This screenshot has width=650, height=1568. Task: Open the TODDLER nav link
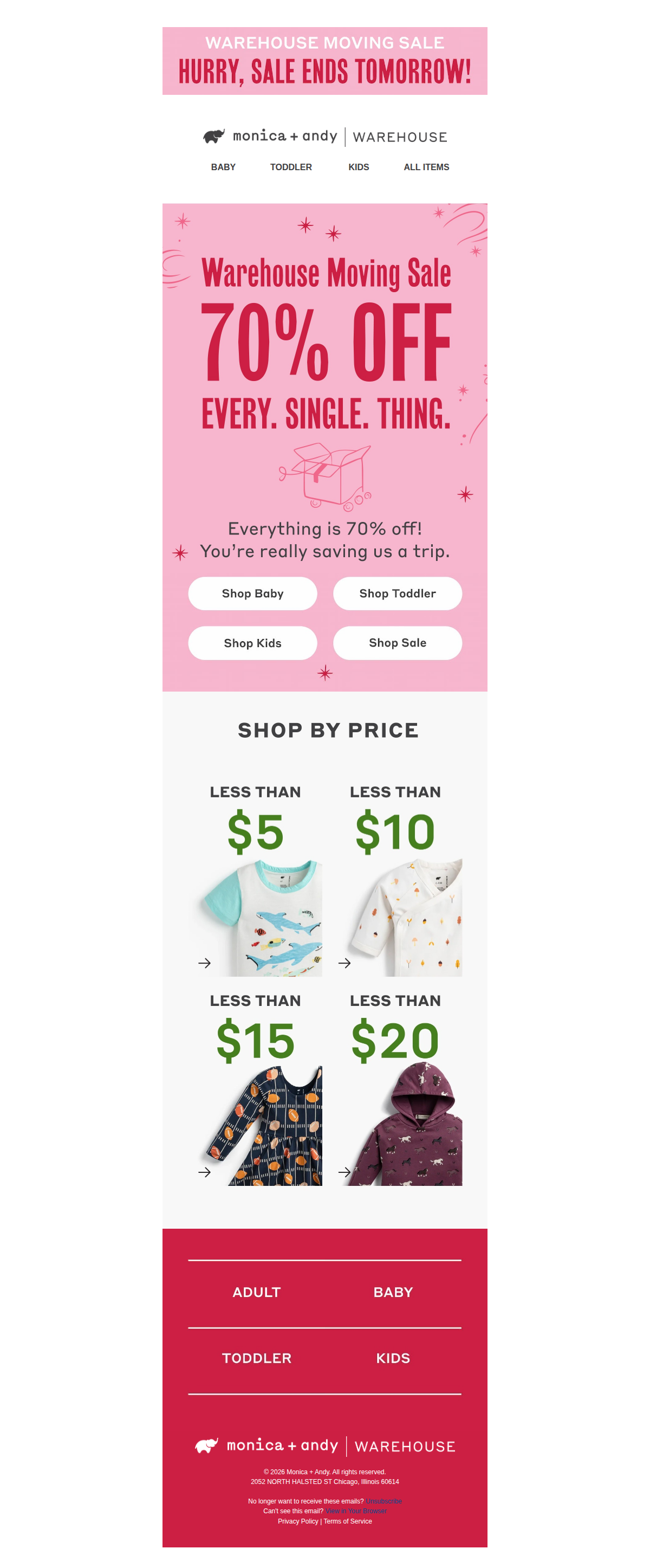[x=291, y=167]
